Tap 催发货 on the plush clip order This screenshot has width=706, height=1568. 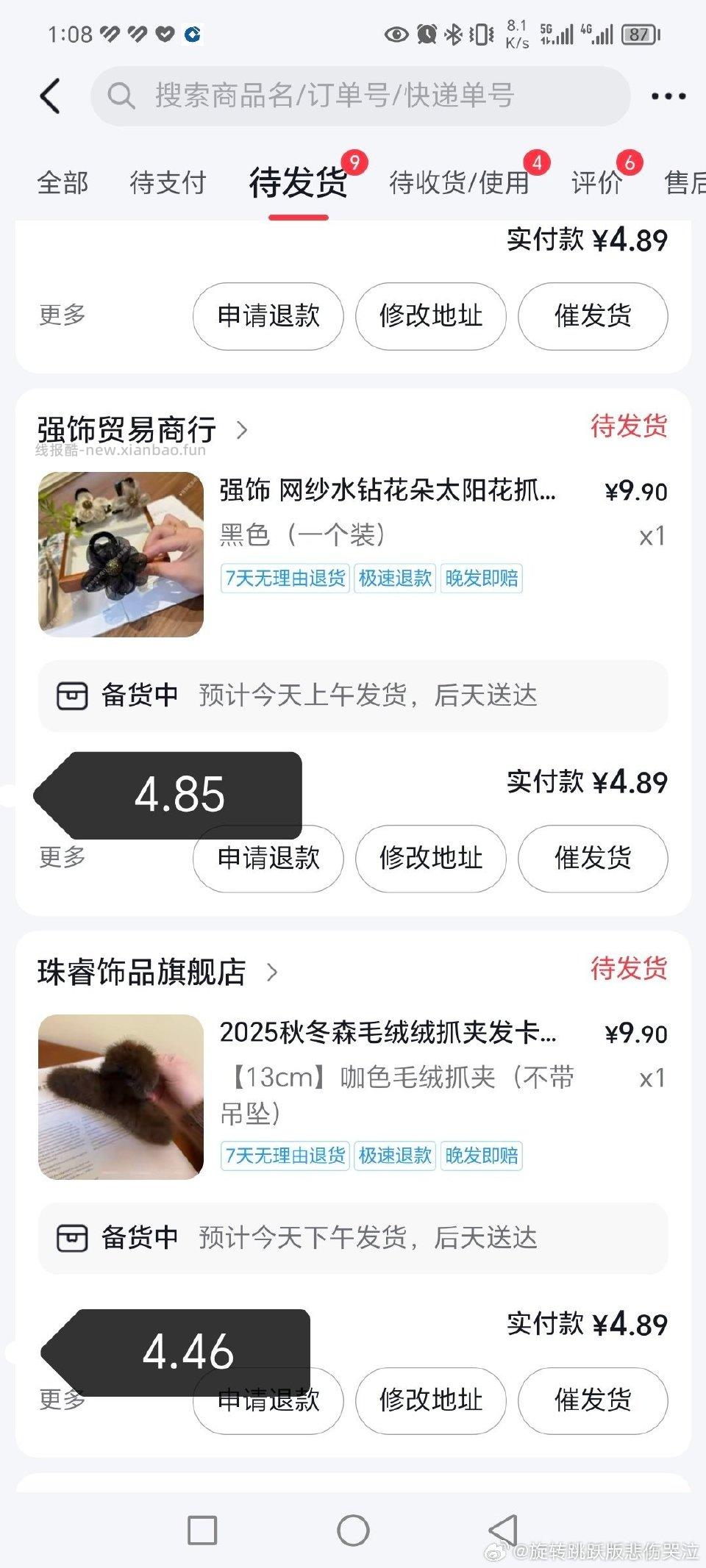coord(593,1400)
